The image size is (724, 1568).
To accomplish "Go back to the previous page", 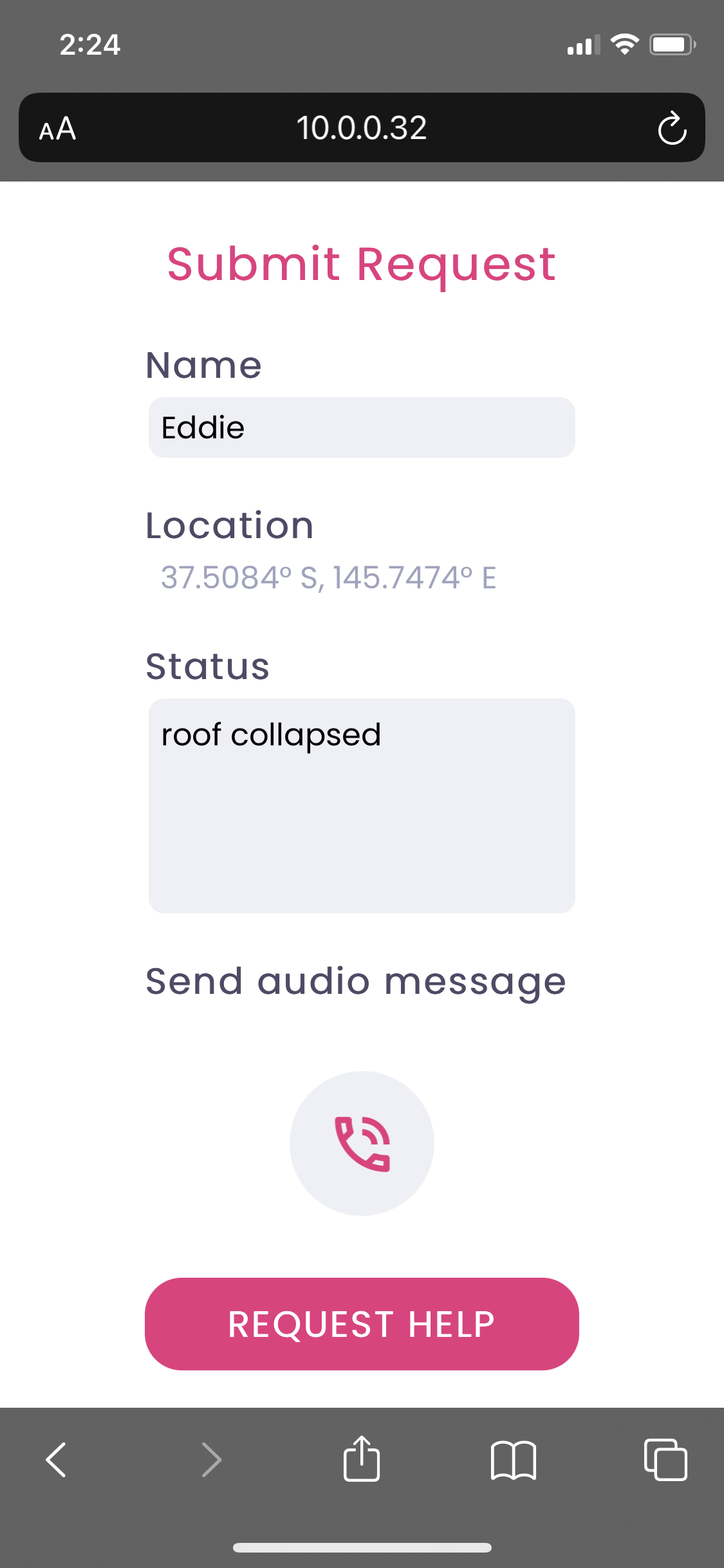I will (57, 1459).
